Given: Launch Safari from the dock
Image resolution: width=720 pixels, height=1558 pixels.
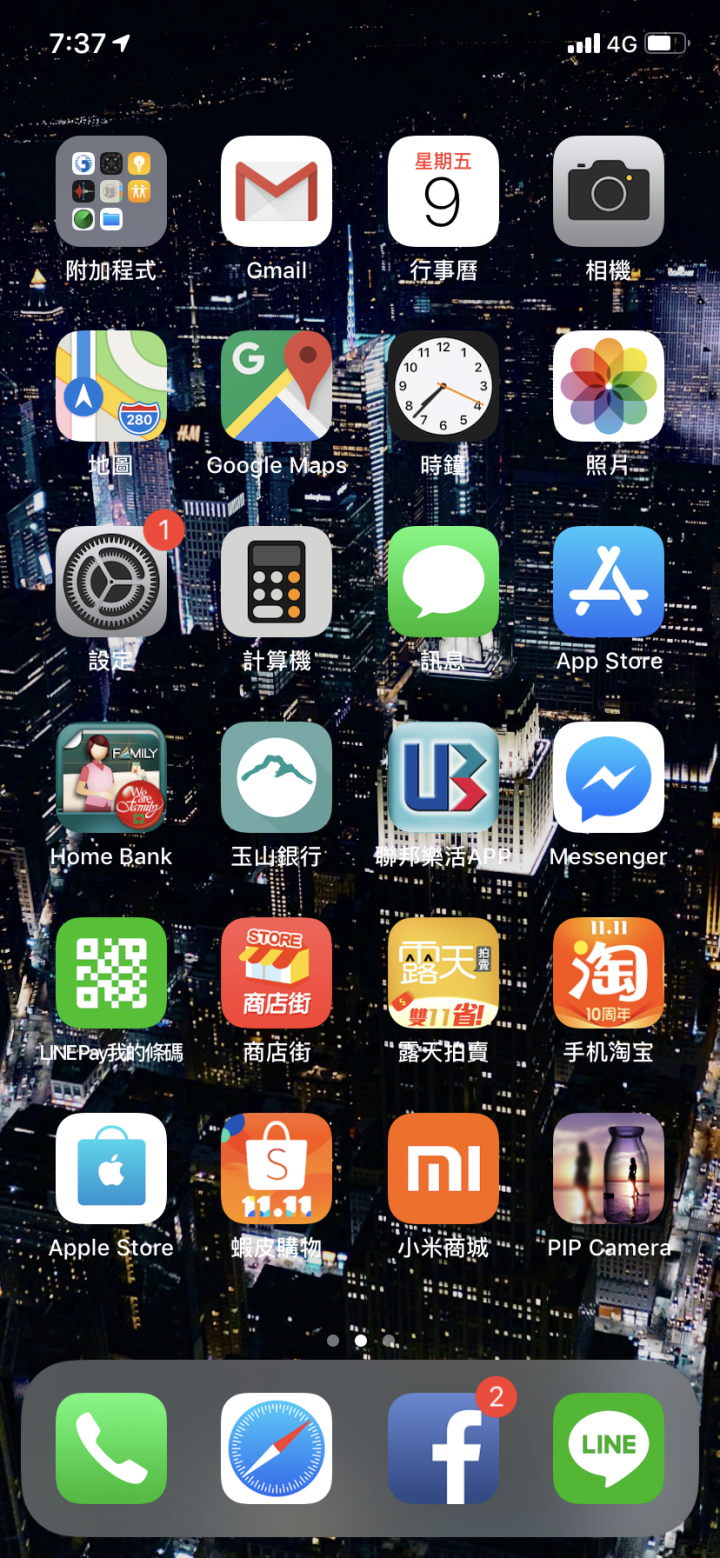Looking at the screenshot, I should [x=276, y=1448].
